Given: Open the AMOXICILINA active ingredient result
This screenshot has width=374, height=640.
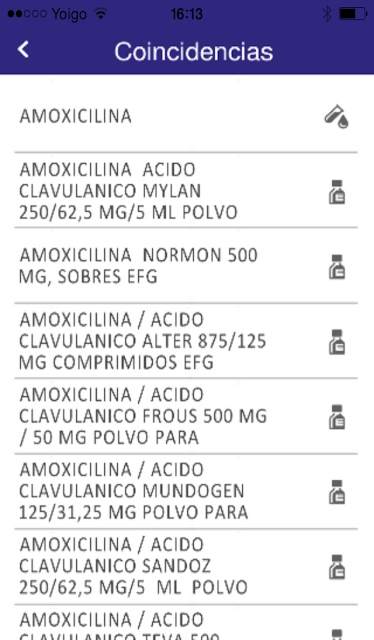Looking at the screenshot, I should [x=186, y=115].
